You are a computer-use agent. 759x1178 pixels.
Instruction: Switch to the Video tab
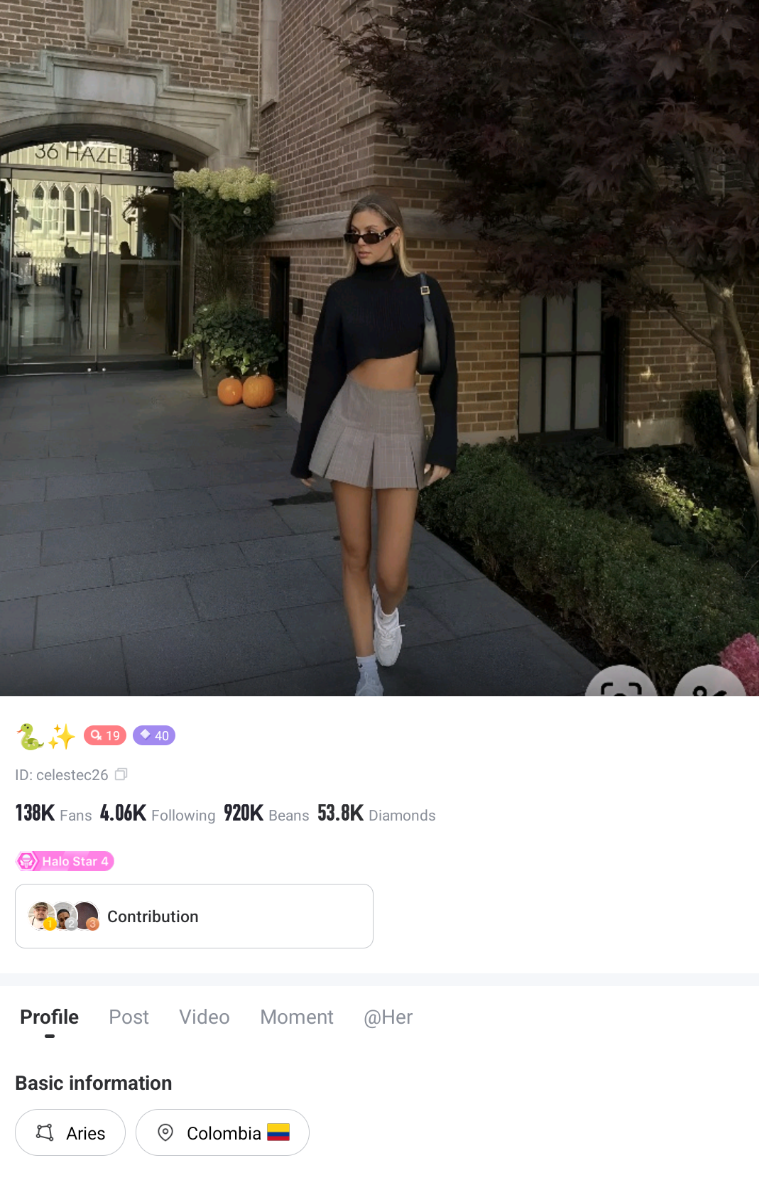(x=204, y=1017)
